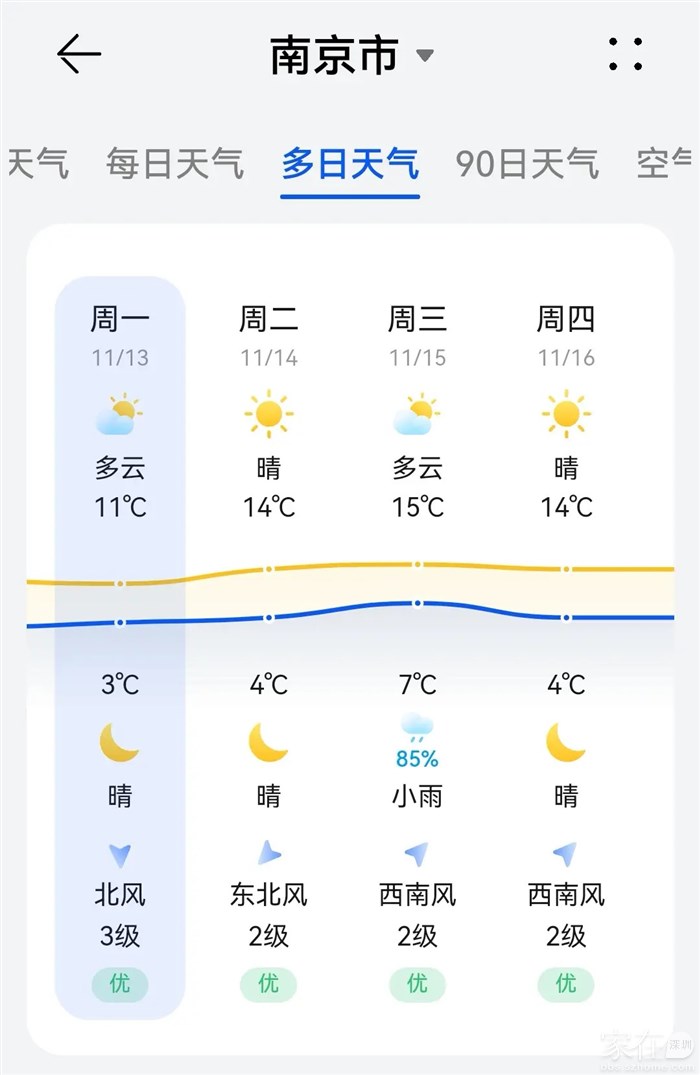
Task: Open the 南京市 city dropdown
Action: click(352, 55)
